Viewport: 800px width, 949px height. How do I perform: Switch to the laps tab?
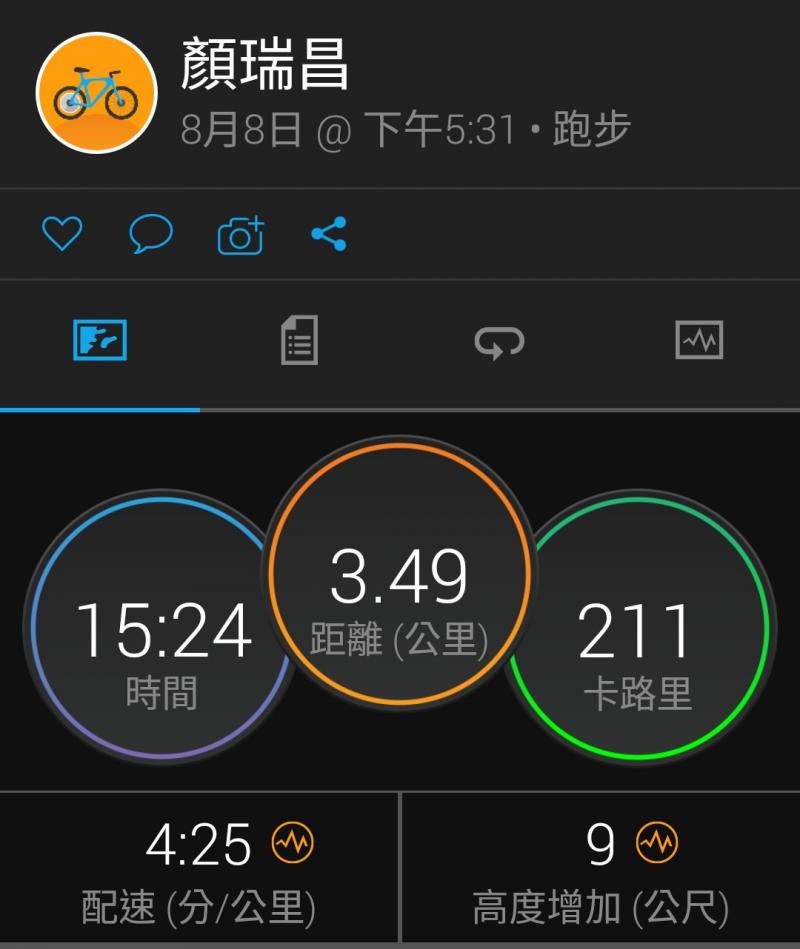[x=499, y=341]
